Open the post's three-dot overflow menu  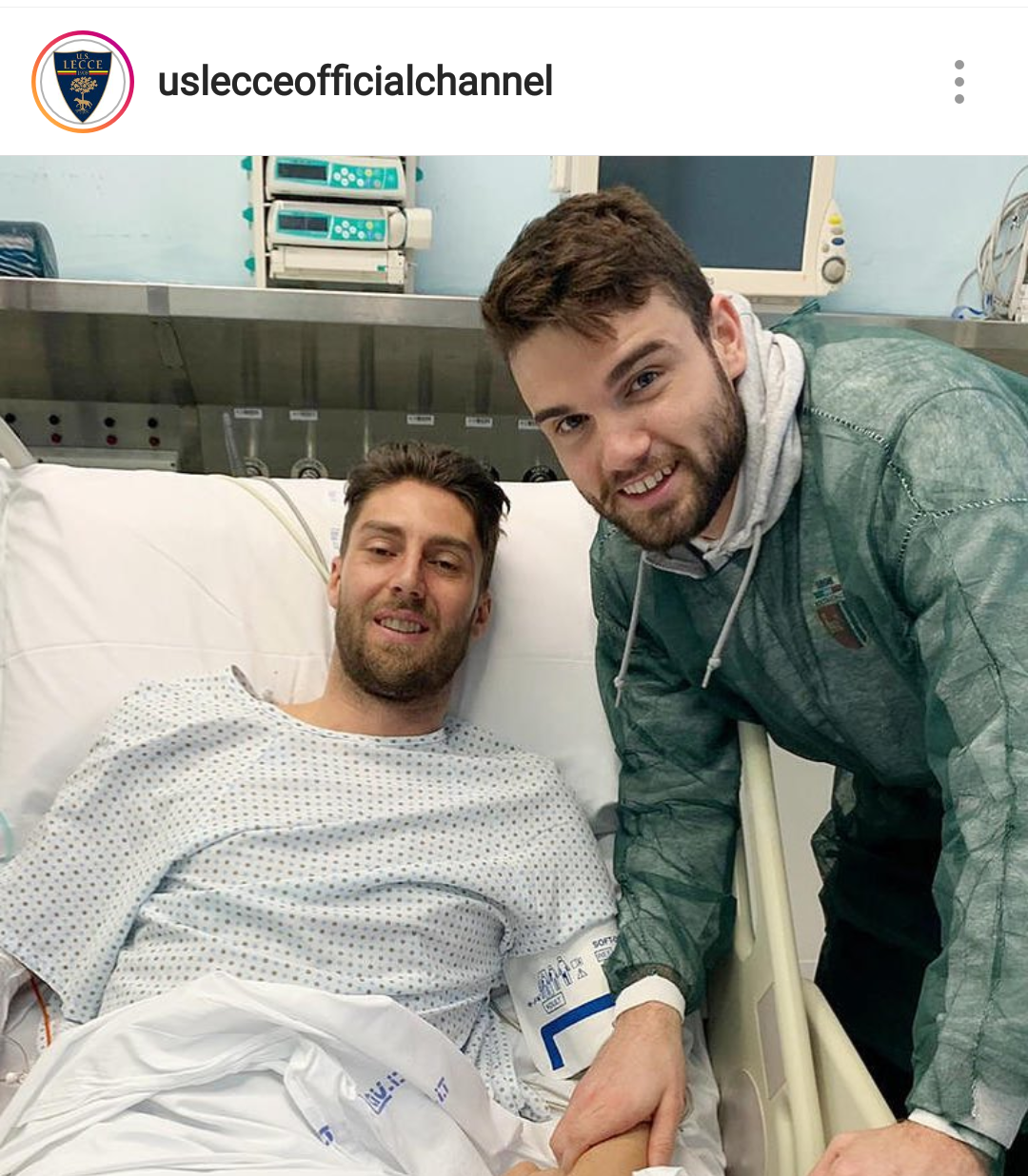[x=959, y=82]
